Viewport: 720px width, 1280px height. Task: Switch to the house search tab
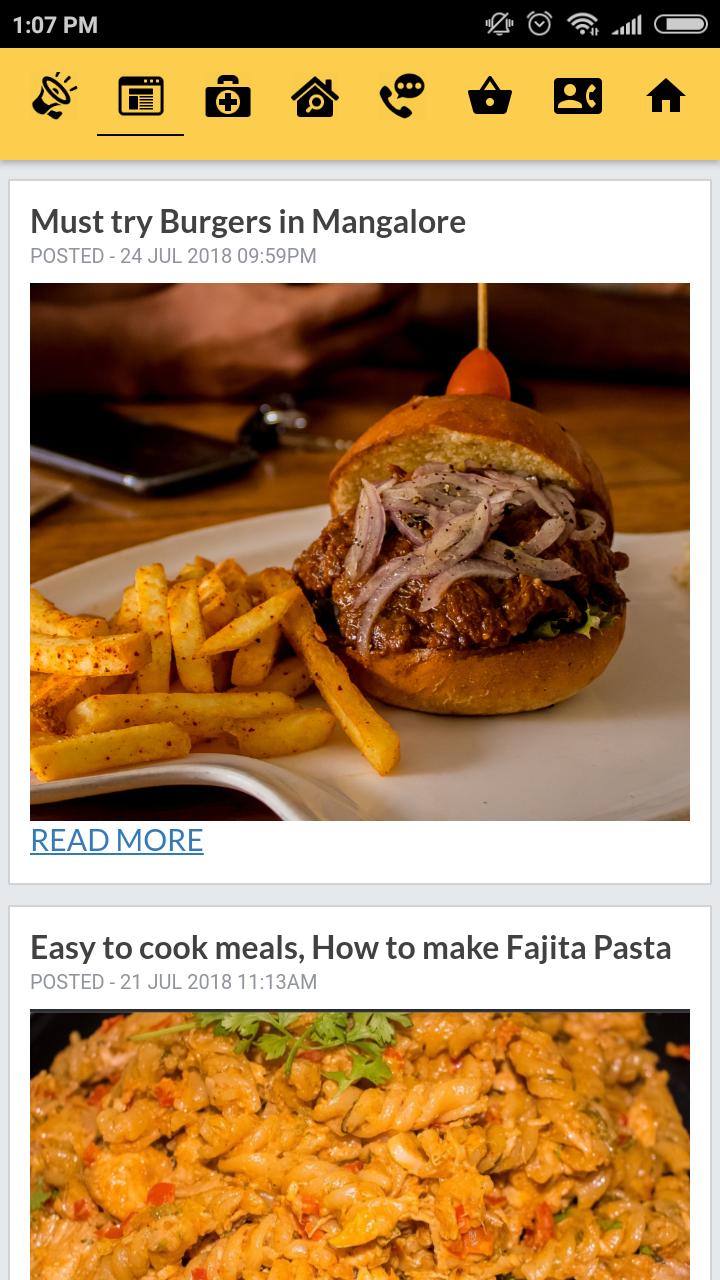click(x=315, y=97)
